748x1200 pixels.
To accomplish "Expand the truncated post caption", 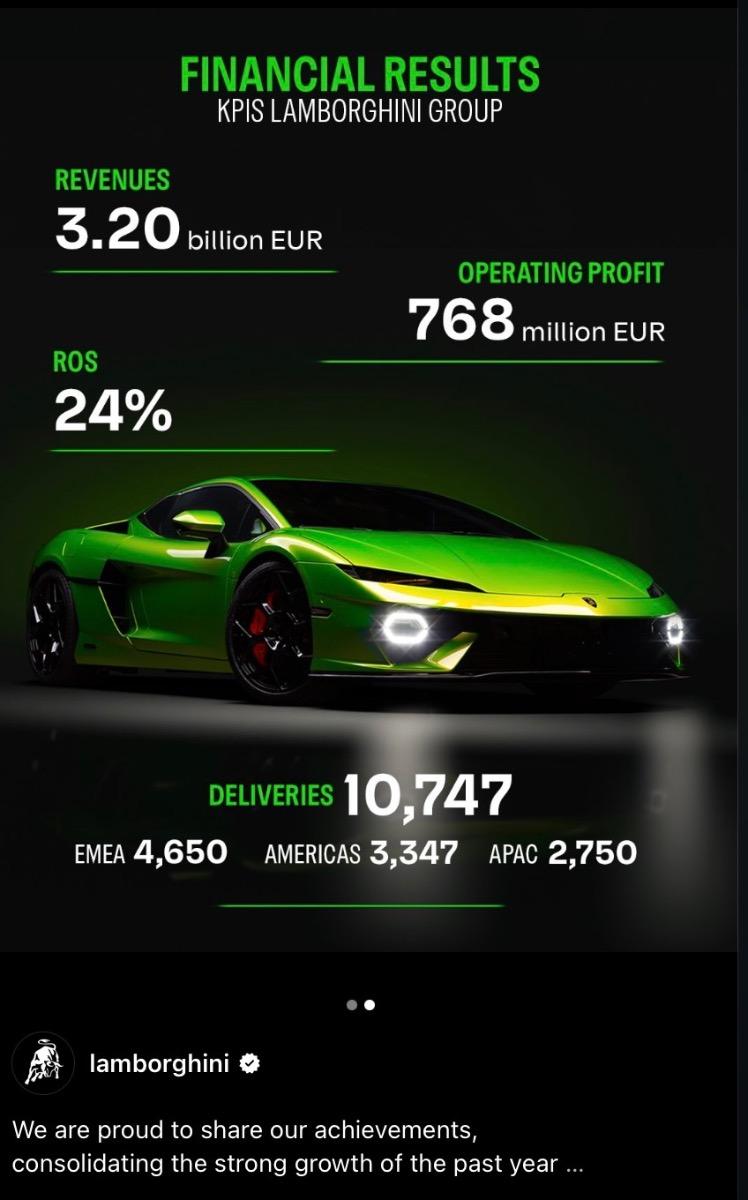I will click(574, 1164).
